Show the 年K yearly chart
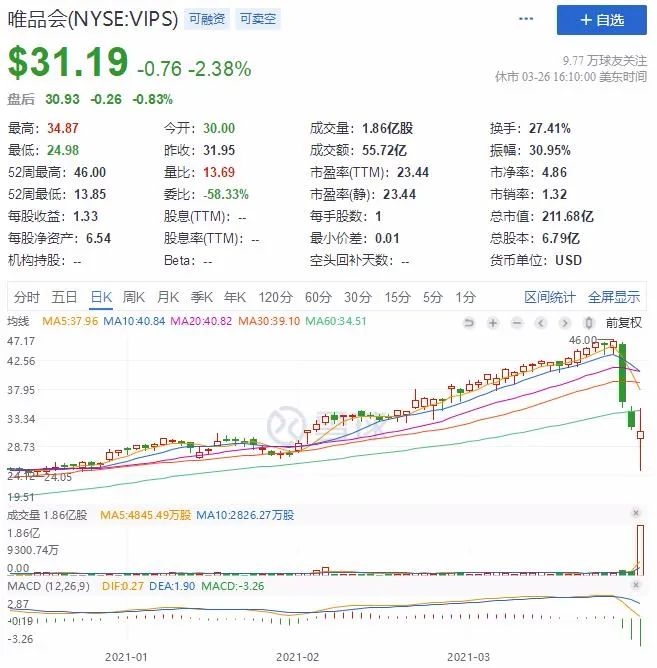Viewport: 657px width, 668px height. coord(235,297)
